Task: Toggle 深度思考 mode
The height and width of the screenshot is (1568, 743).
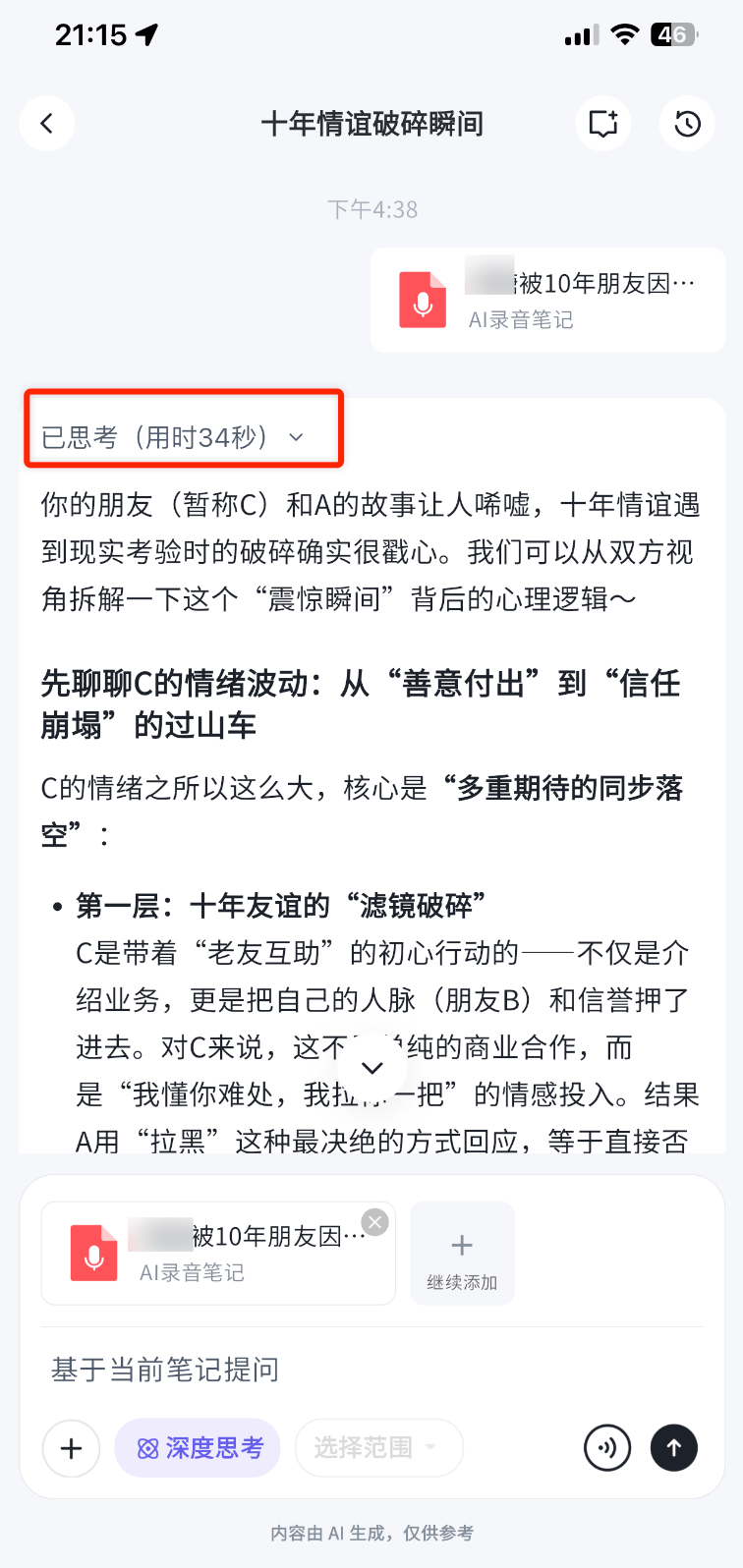Action: tap(199, 1448)
